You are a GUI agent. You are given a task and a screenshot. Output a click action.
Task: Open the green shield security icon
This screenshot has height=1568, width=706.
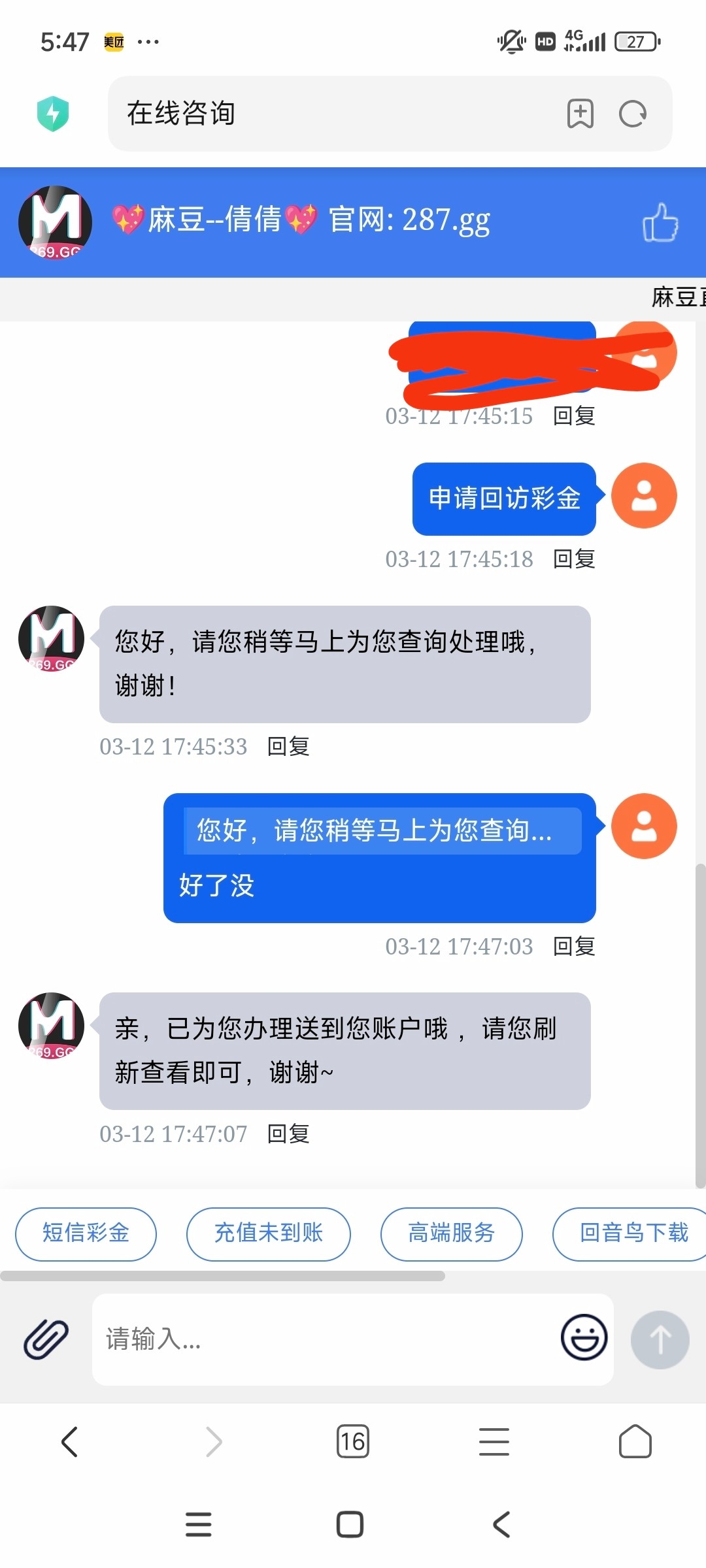click(53, 114)
